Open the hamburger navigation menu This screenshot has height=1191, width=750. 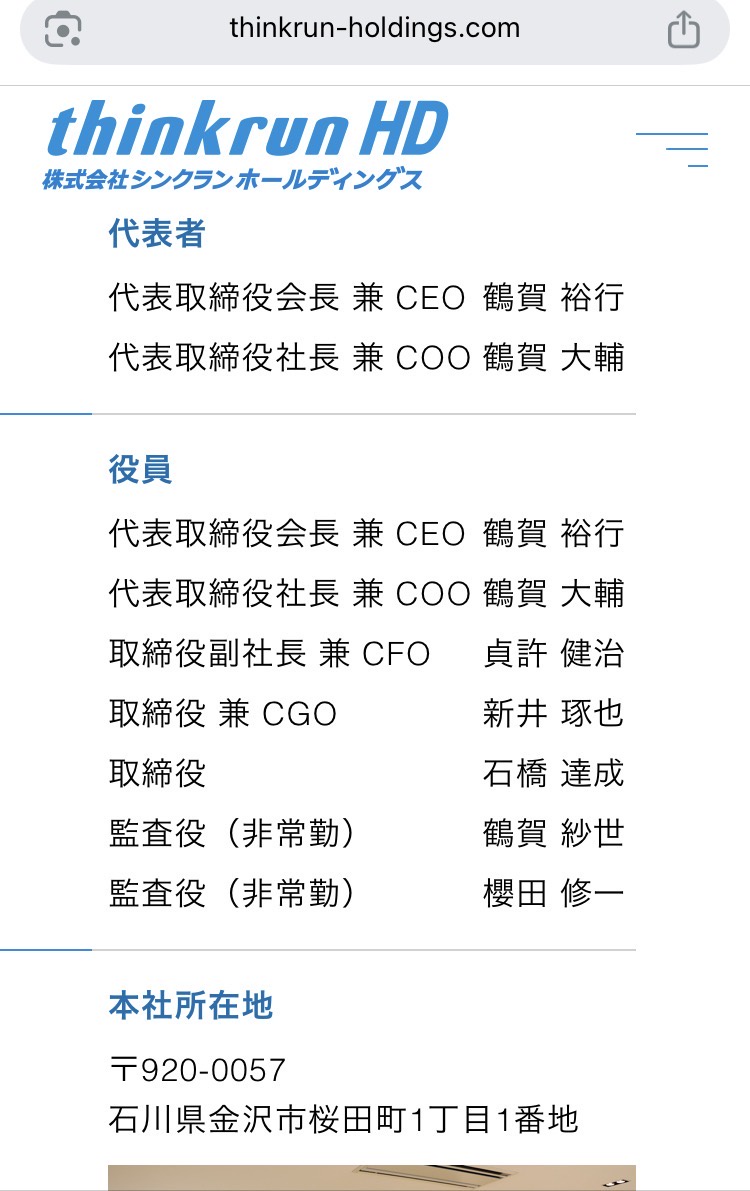(x=672, y=149)
